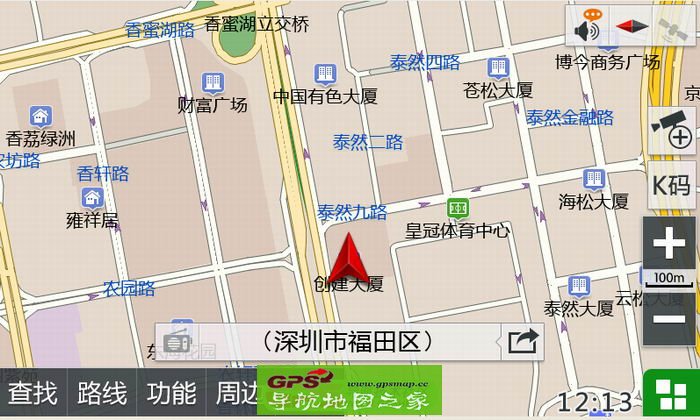Image resolution: width=700 pixels, height=420 pixels.
Task: Open 路线 route menu
Action: click(101, 393)
